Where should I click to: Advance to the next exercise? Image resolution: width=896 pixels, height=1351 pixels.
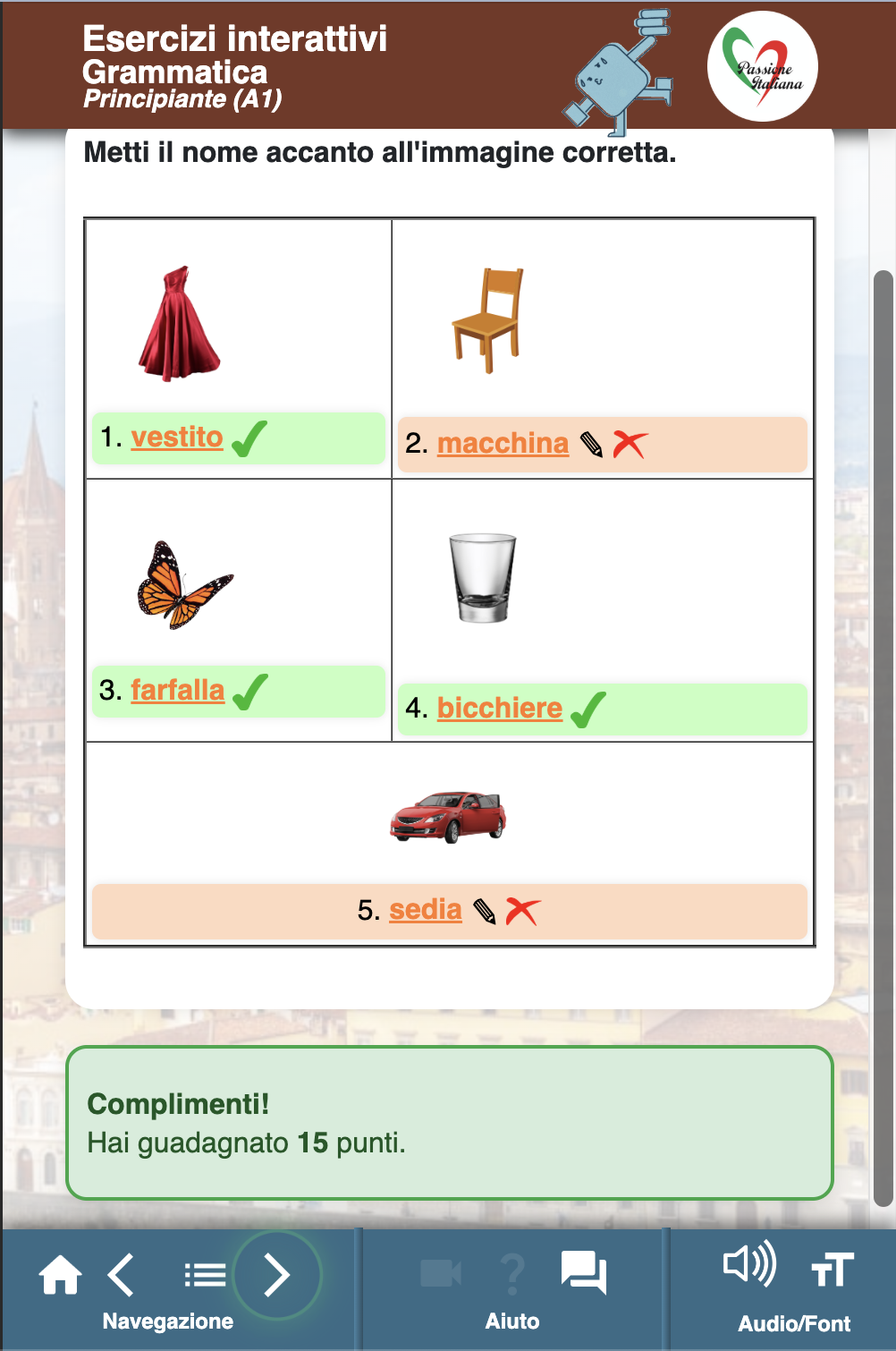click(x=277, y=1275)
